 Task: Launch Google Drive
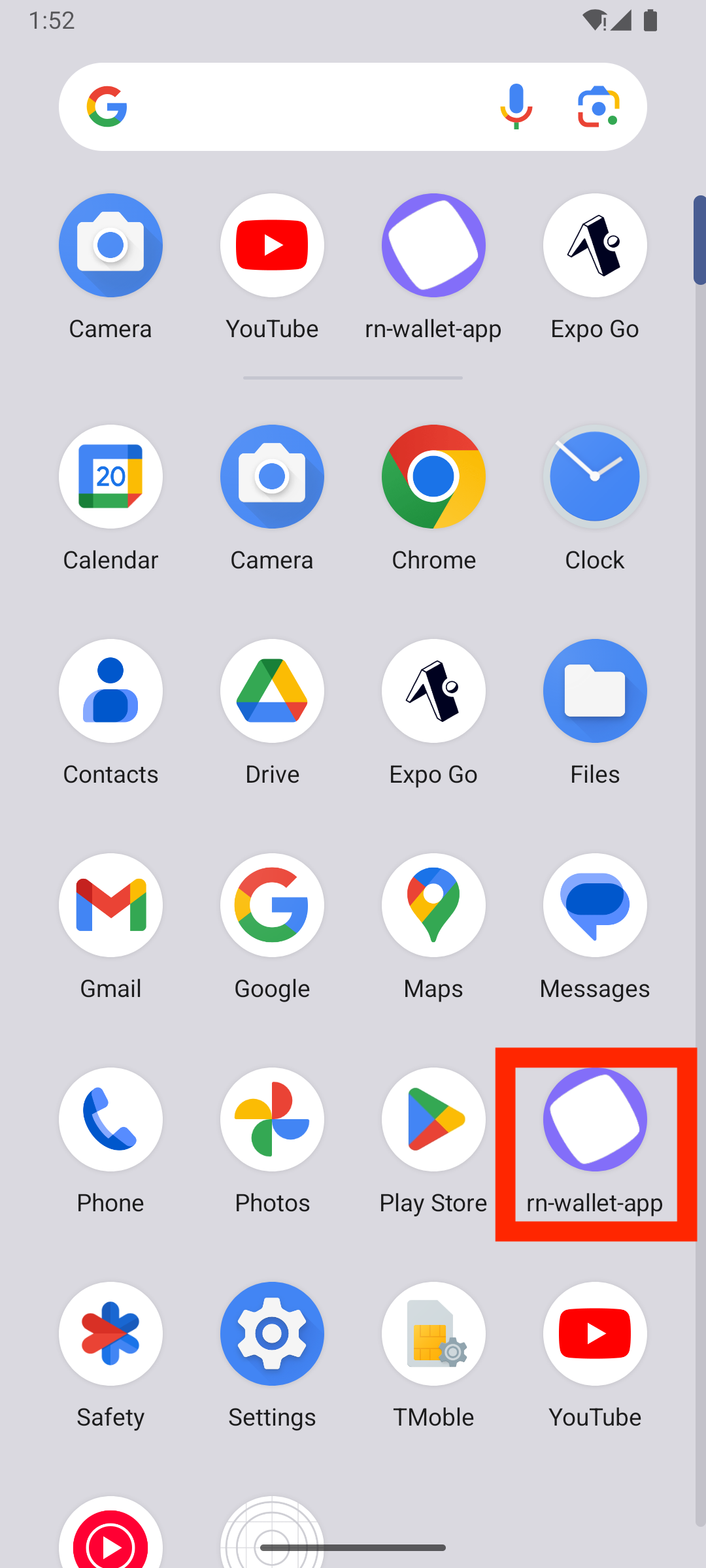(x=272, y=692)
